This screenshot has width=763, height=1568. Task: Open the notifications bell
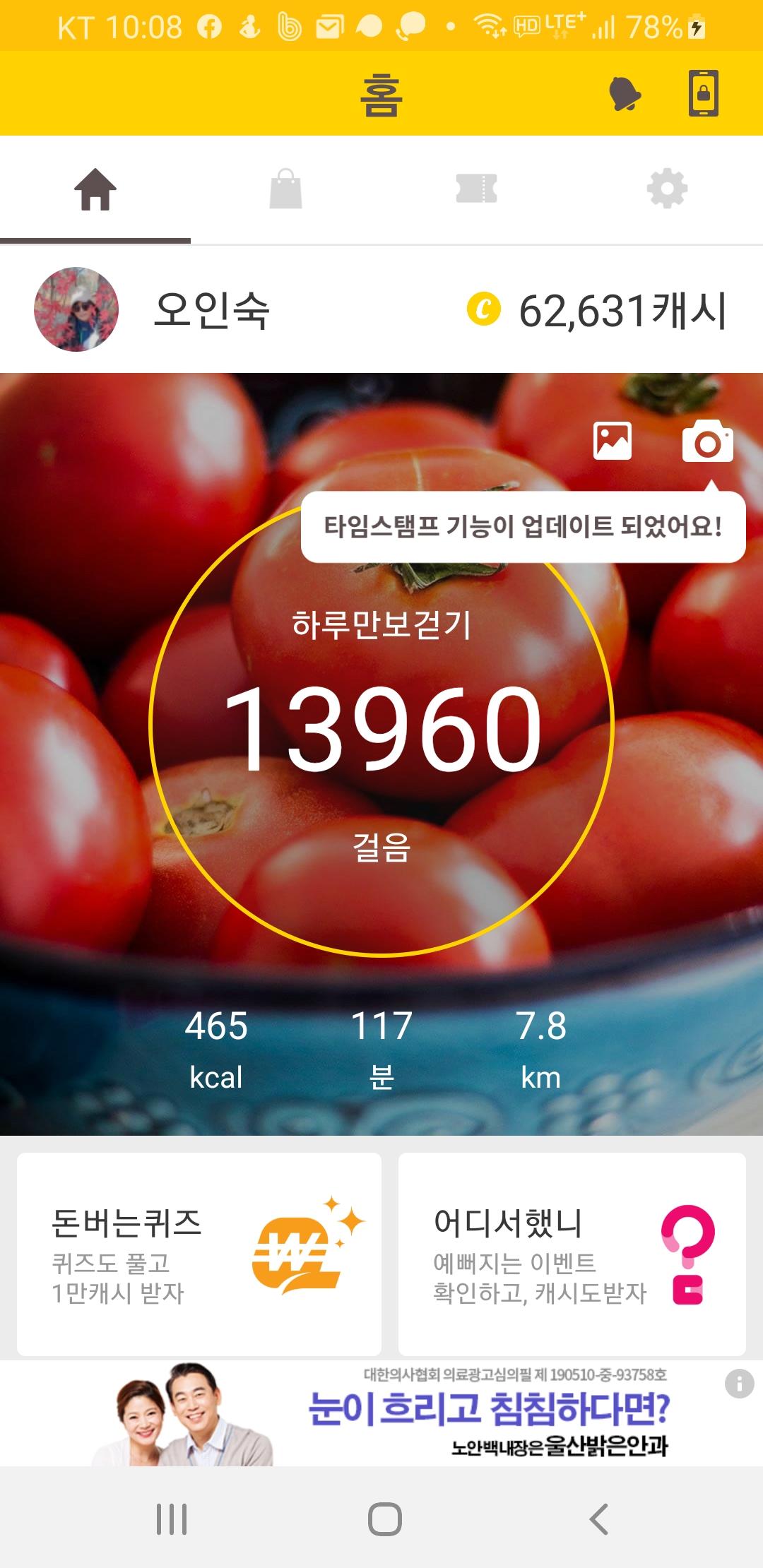[625, 94]
